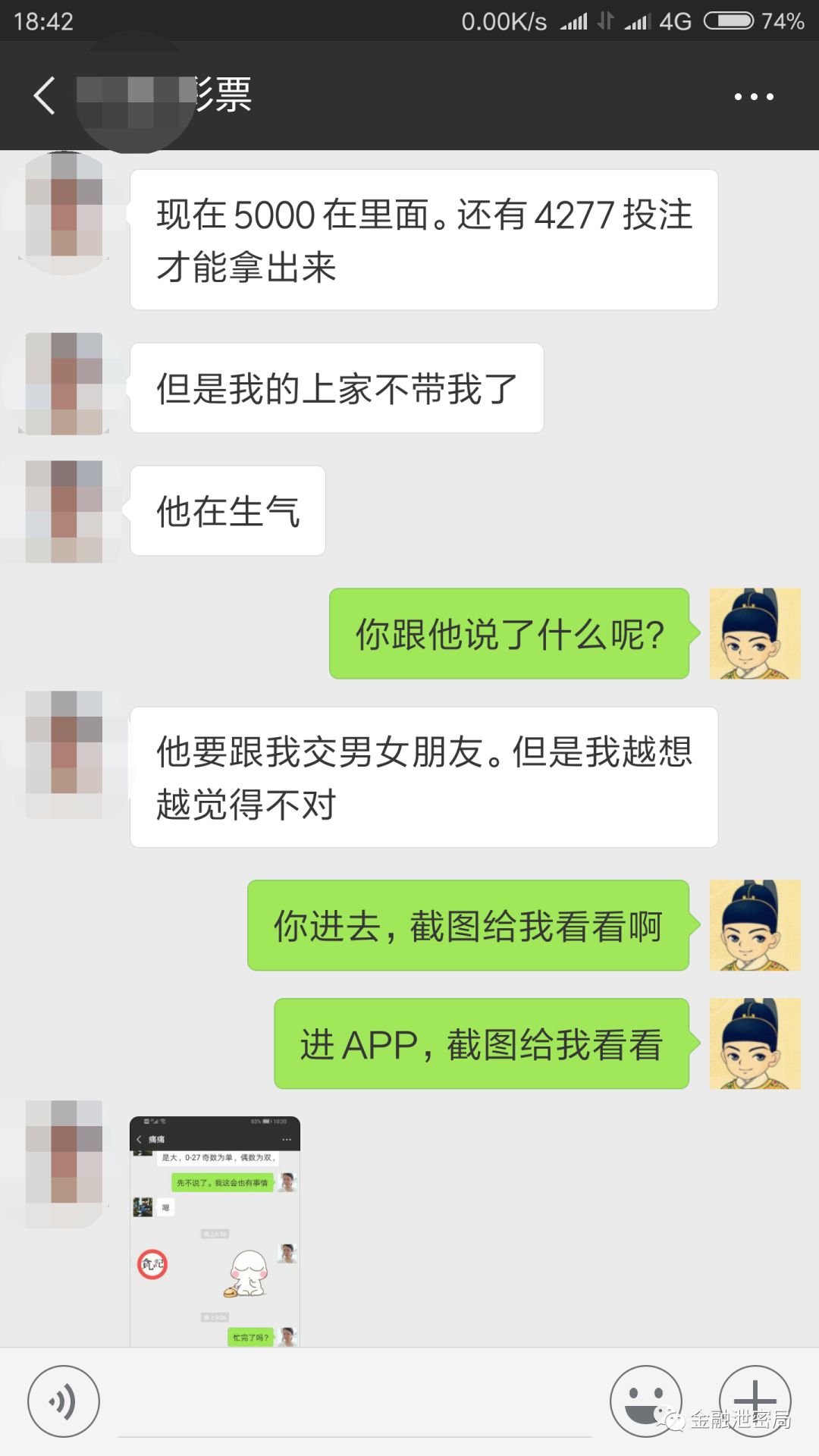Open the received screenshot image

coord(215,1231)
